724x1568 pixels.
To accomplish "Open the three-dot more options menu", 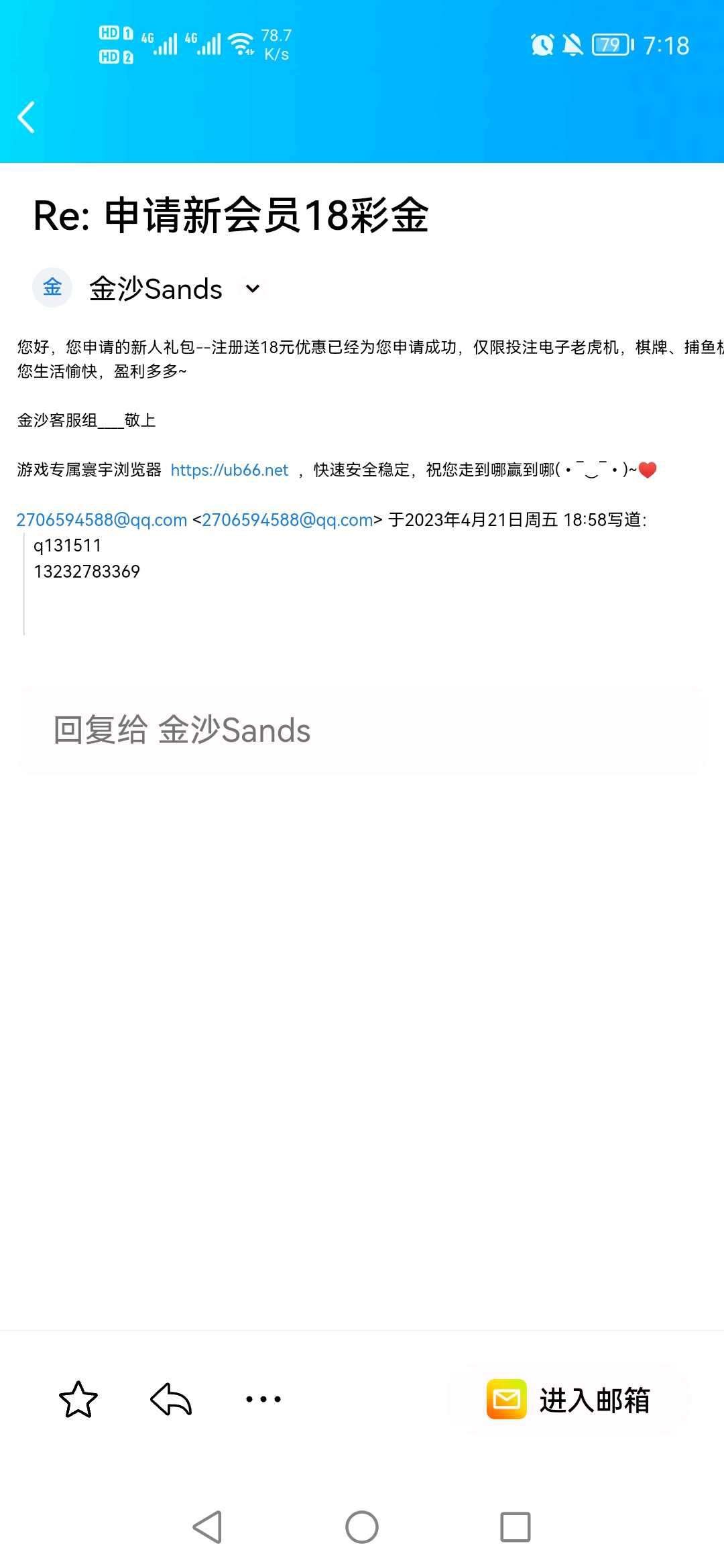I will (x=263, y=1399).
